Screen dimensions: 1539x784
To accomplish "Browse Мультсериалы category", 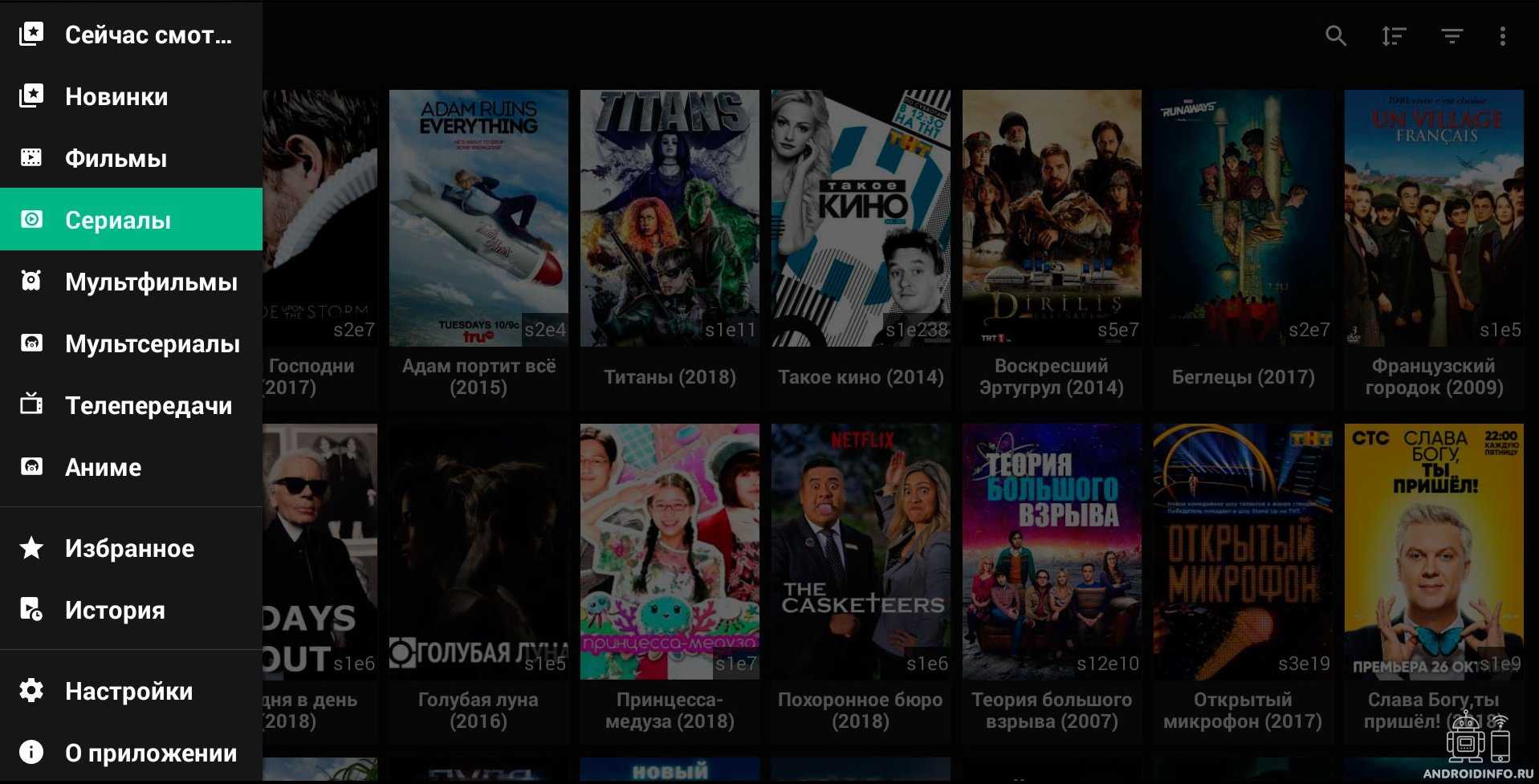I will click(x=131, y=343).
